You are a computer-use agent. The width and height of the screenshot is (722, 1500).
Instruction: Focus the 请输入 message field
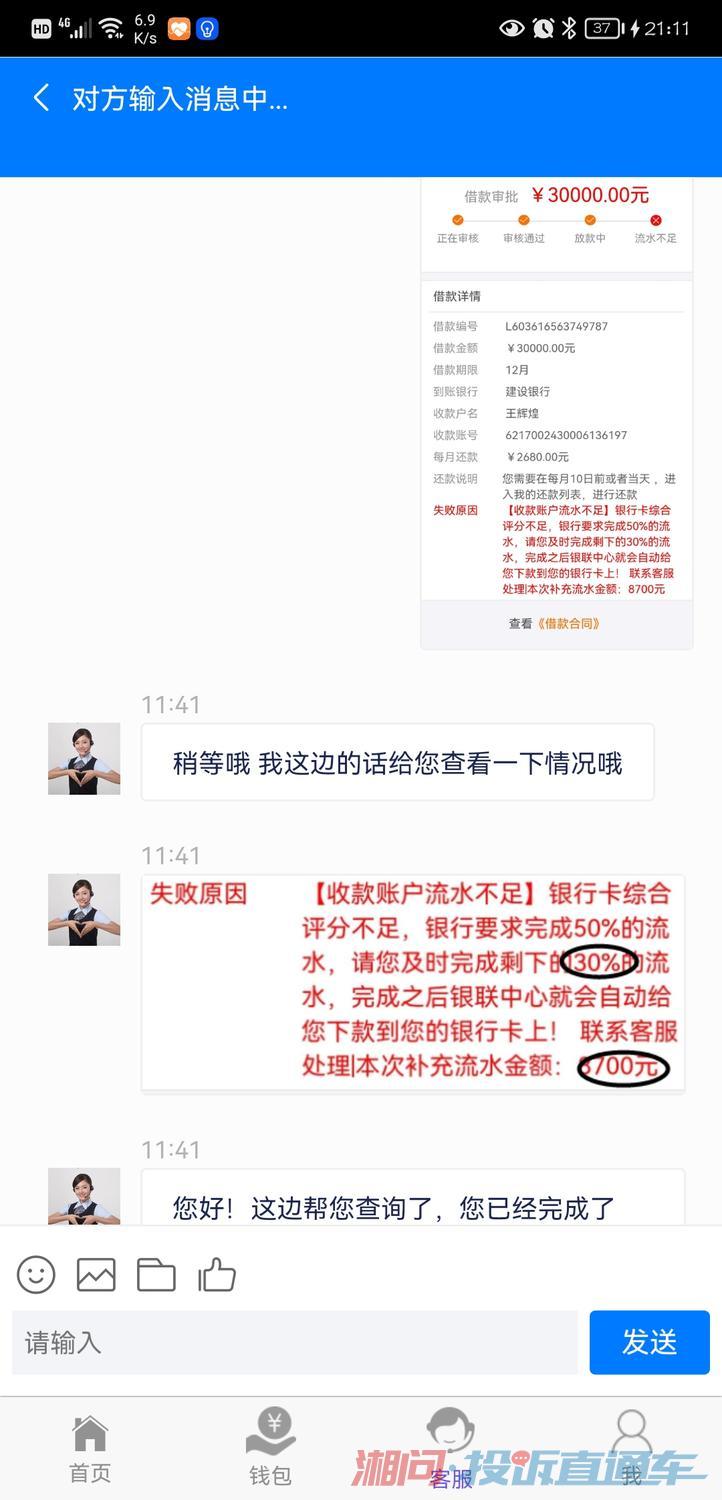coord(295,1342)
